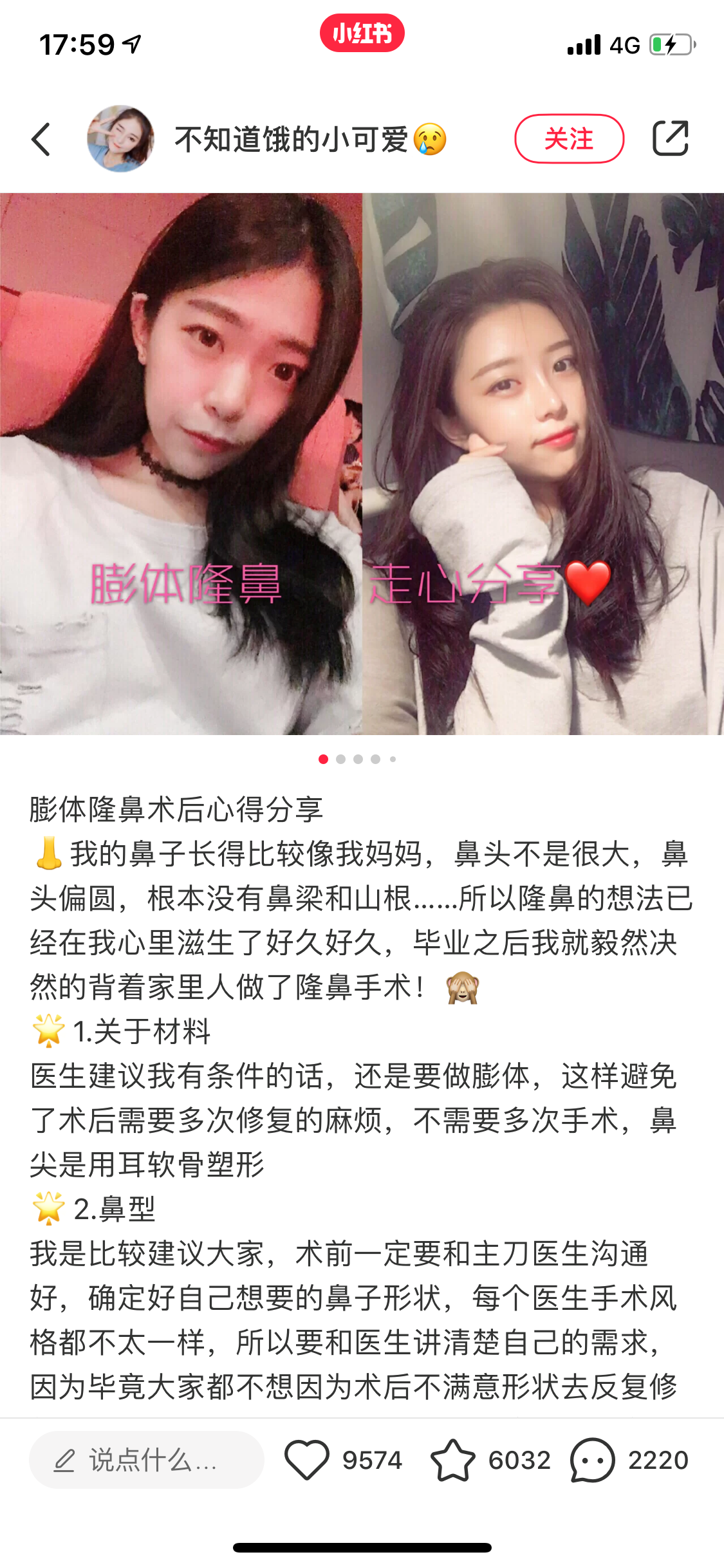Share this post
The width and height of the screenshot is (724, 1568).
tap(671, 138)
